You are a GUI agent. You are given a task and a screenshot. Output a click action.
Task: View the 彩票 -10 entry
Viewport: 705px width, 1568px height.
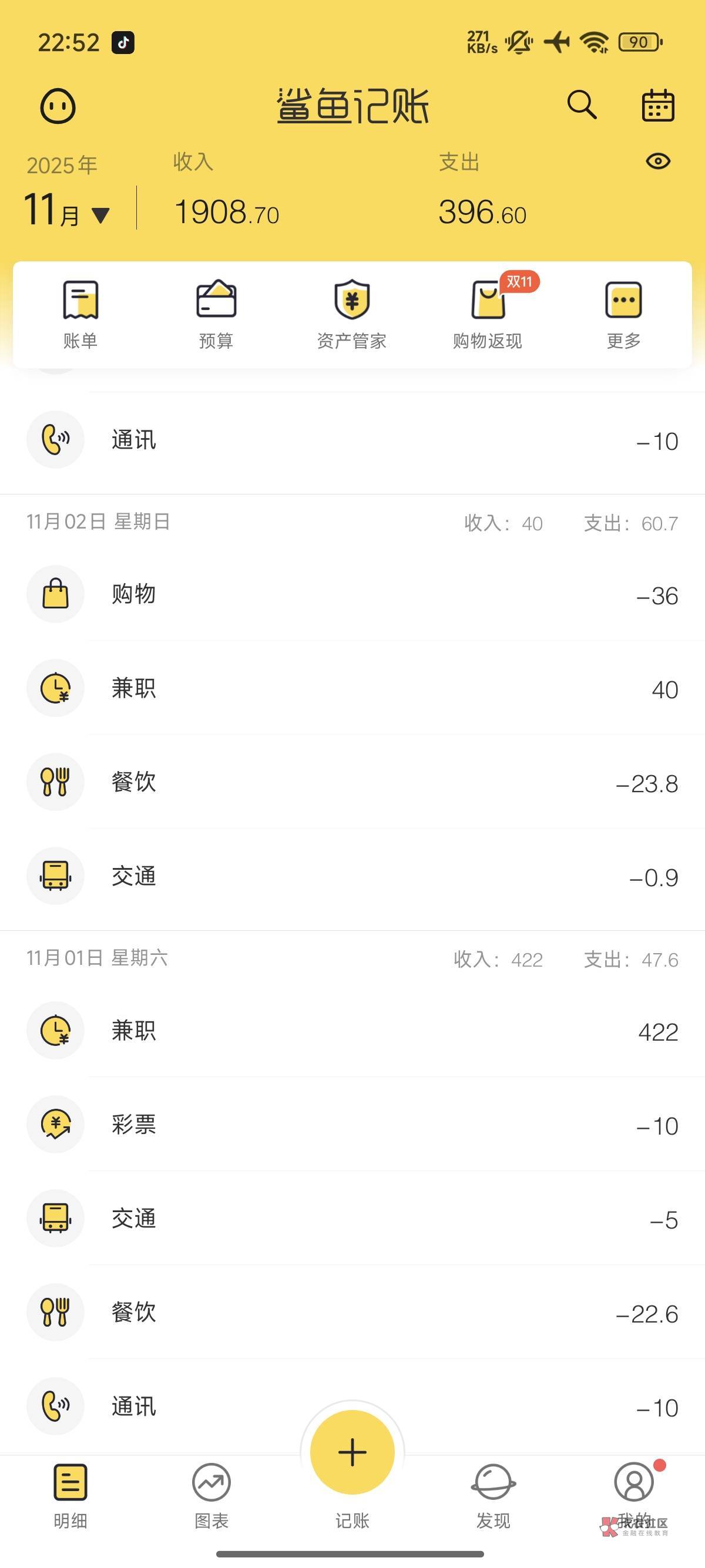click(x=352, y=1124)
